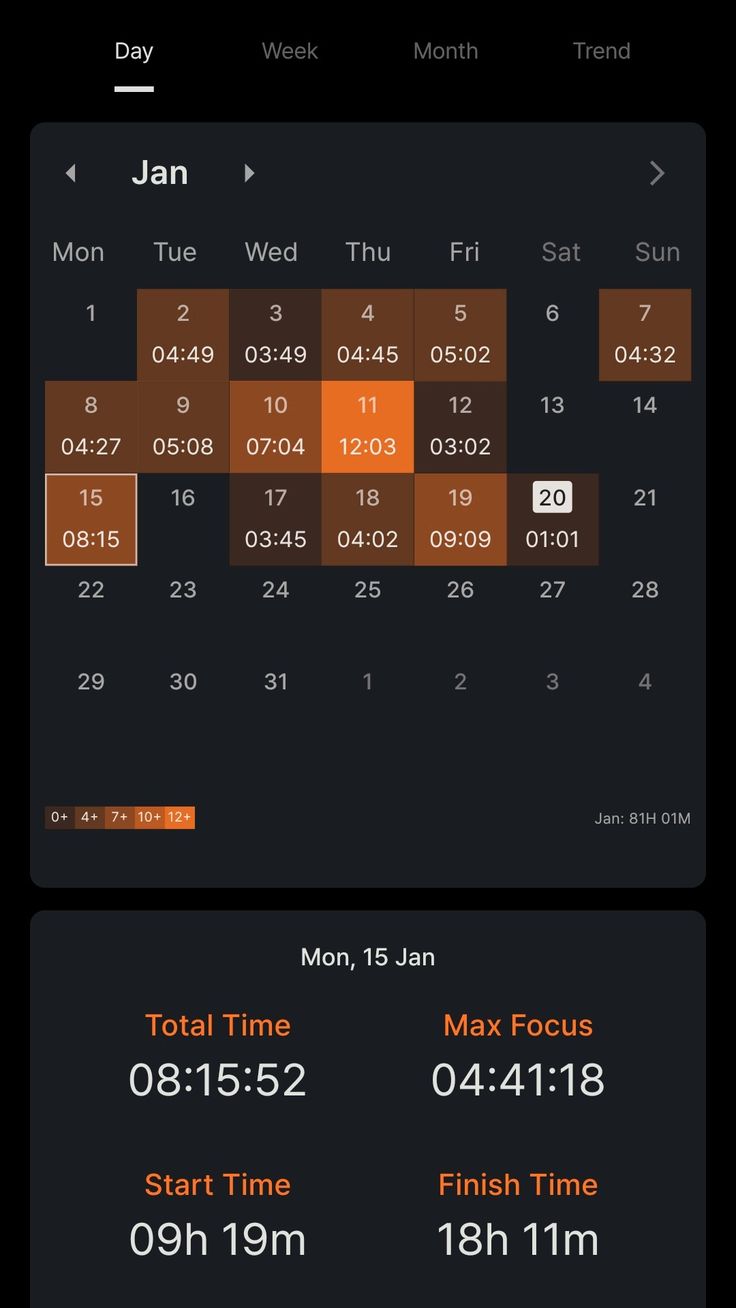Select today, January 20
The height and width of the screenshot is (1308, 736).
(552, 519)
